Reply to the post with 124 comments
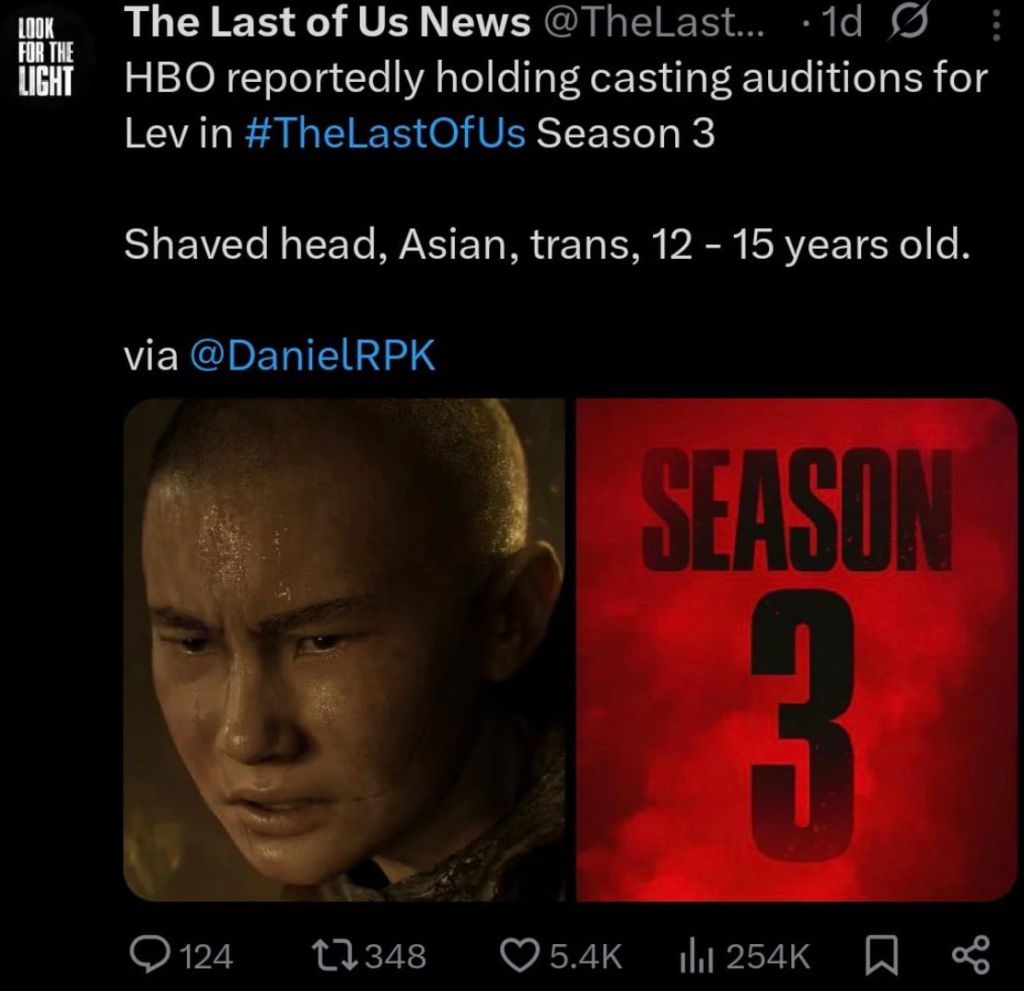The image size is (1024, 991). coord(153,956)
